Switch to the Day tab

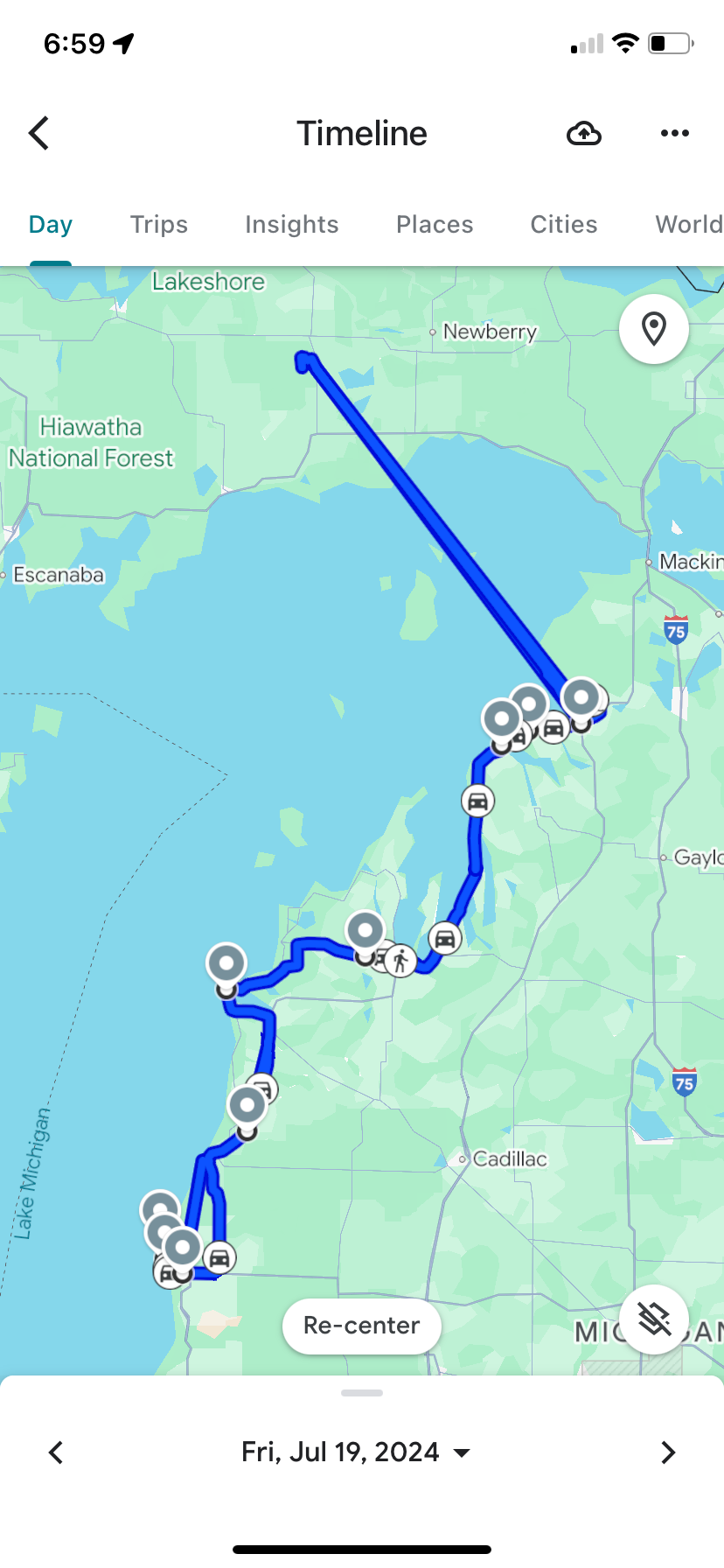click(51, 225)
